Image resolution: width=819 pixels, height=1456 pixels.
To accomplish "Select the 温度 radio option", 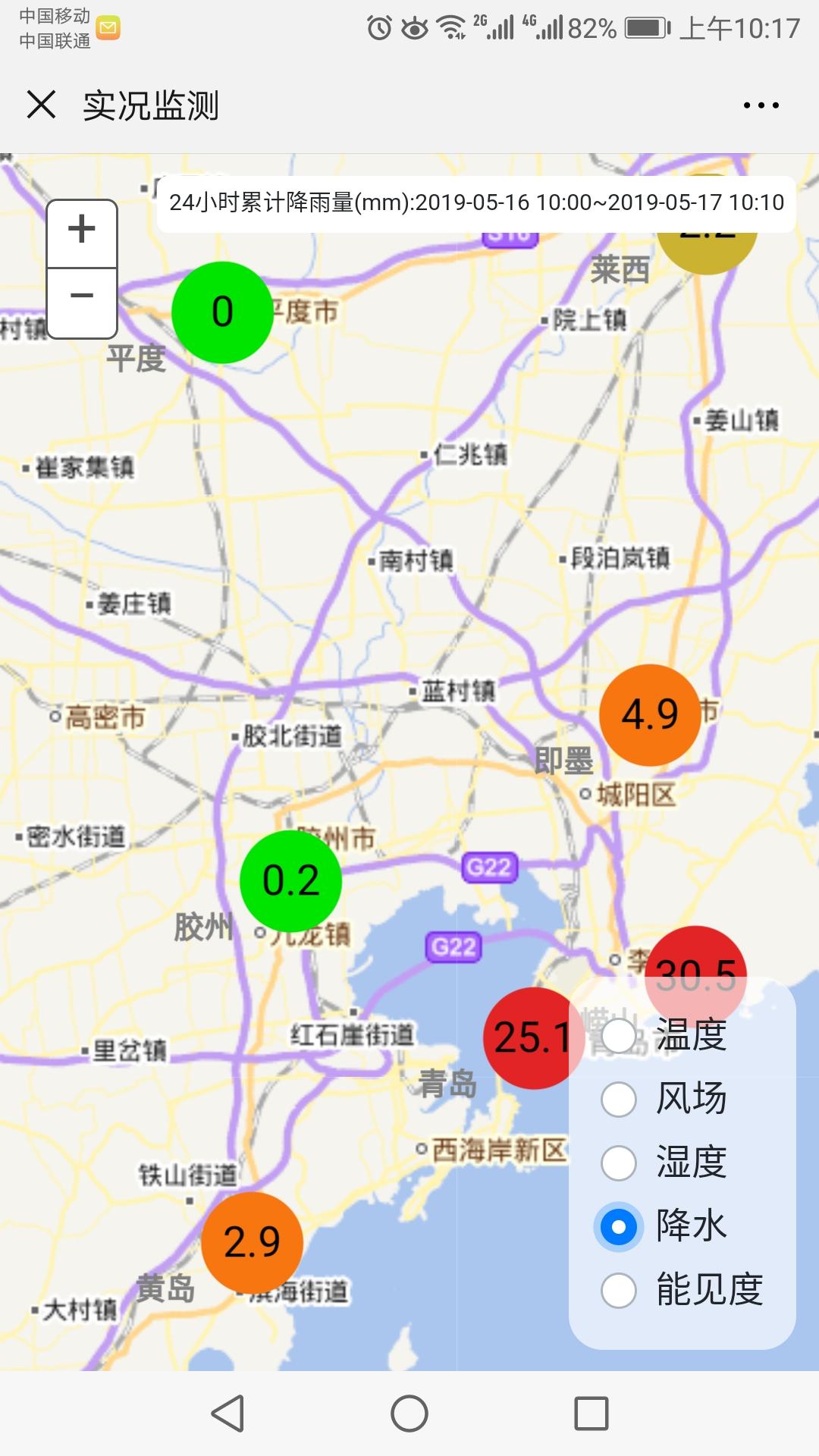I will coord(619,1035).
